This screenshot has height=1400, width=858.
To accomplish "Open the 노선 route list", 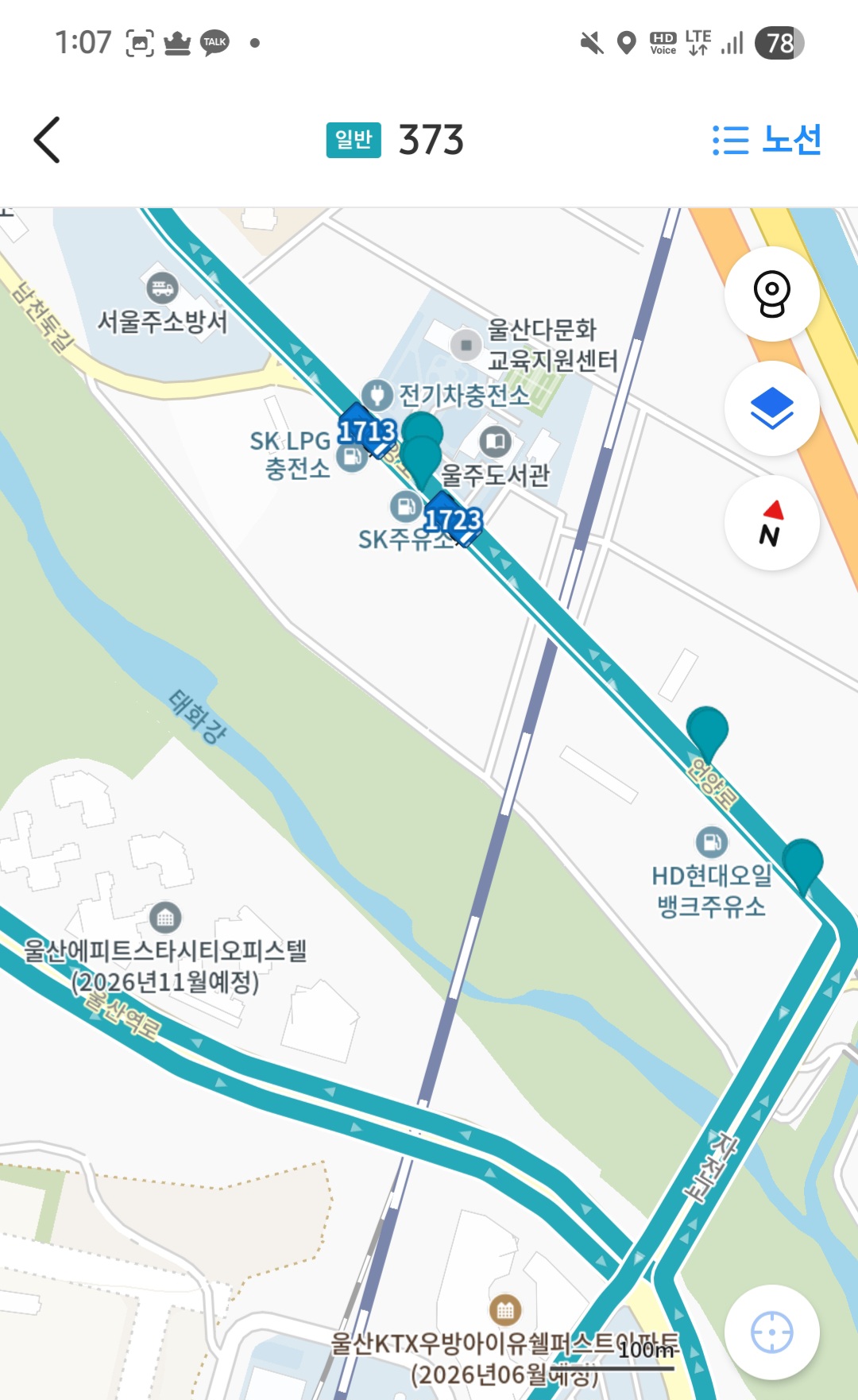I will tap(767, 140).
